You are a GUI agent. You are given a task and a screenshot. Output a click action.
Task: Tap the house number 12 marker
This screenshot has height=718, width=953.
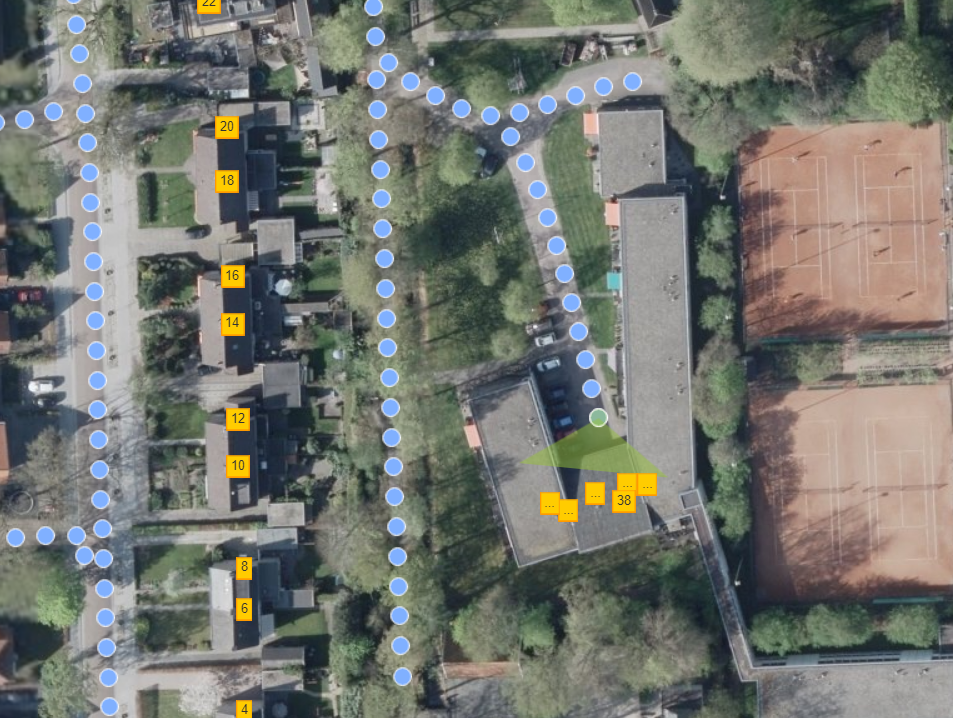coord(237,418)
